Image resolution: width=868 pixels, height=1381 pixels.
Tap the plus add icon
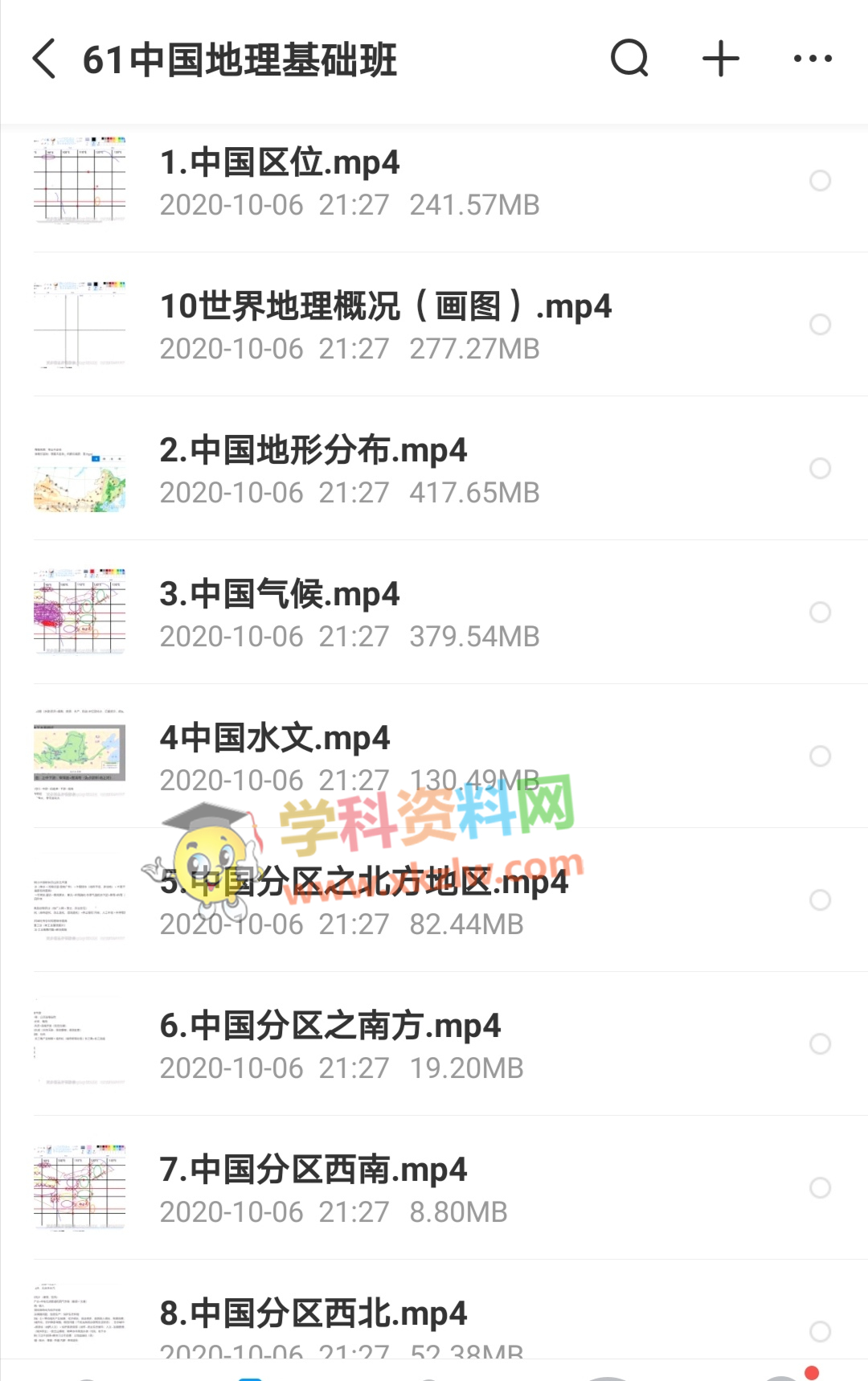tap(721, 59)
